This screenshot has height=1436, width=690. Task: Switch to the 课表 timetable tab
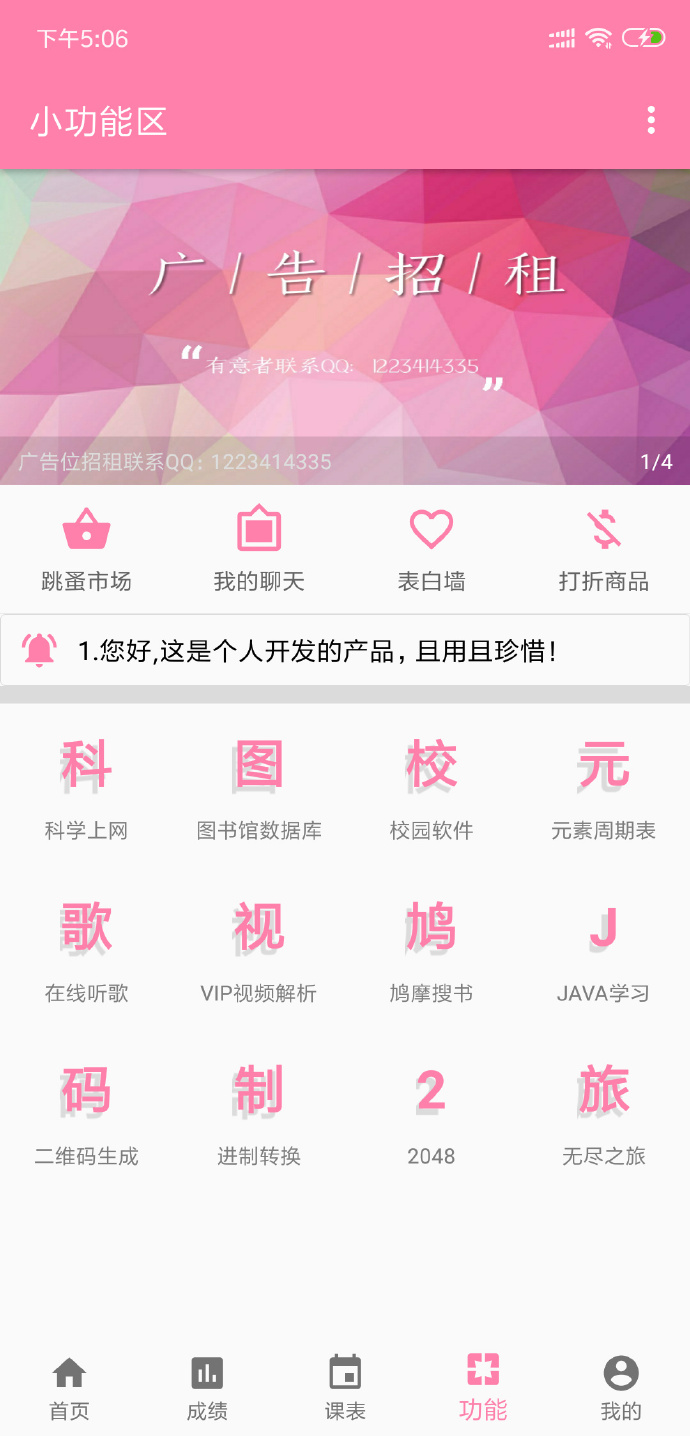point(345,1388)
